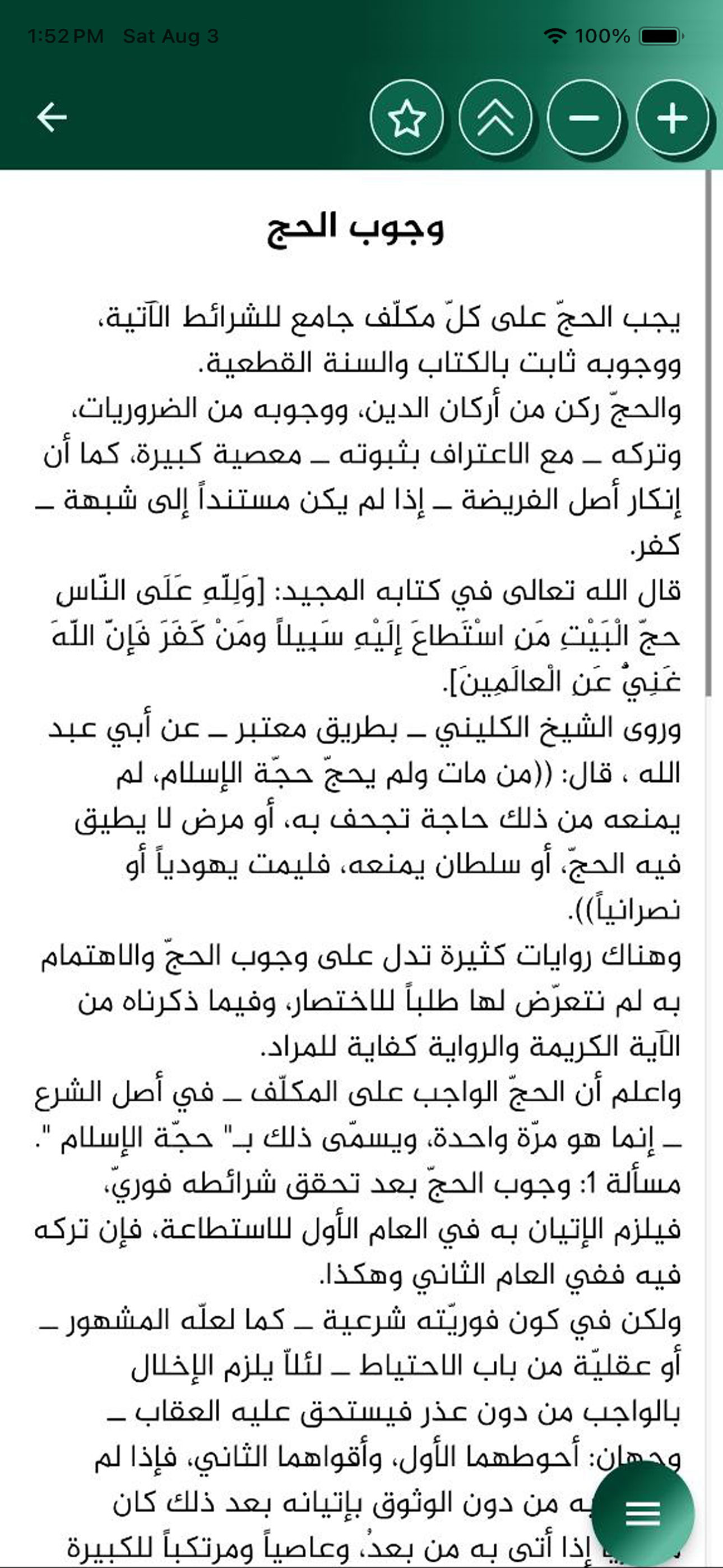Bookmark this page with the star icon
723x1568 pixels.
[406, 117]
